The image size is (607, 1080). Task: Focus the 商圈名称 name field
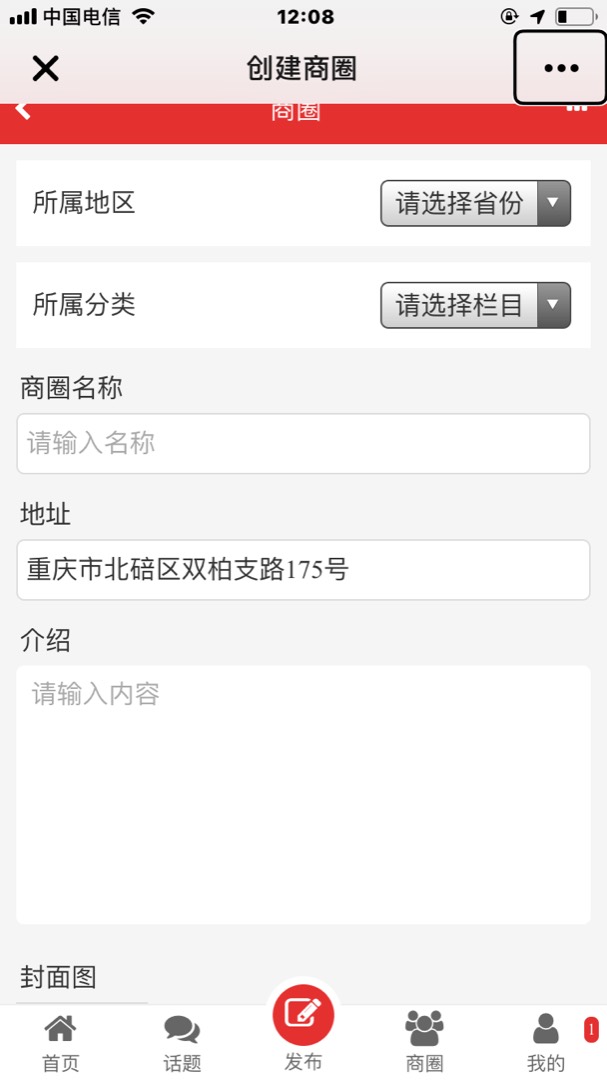click(x=303, y=443)
